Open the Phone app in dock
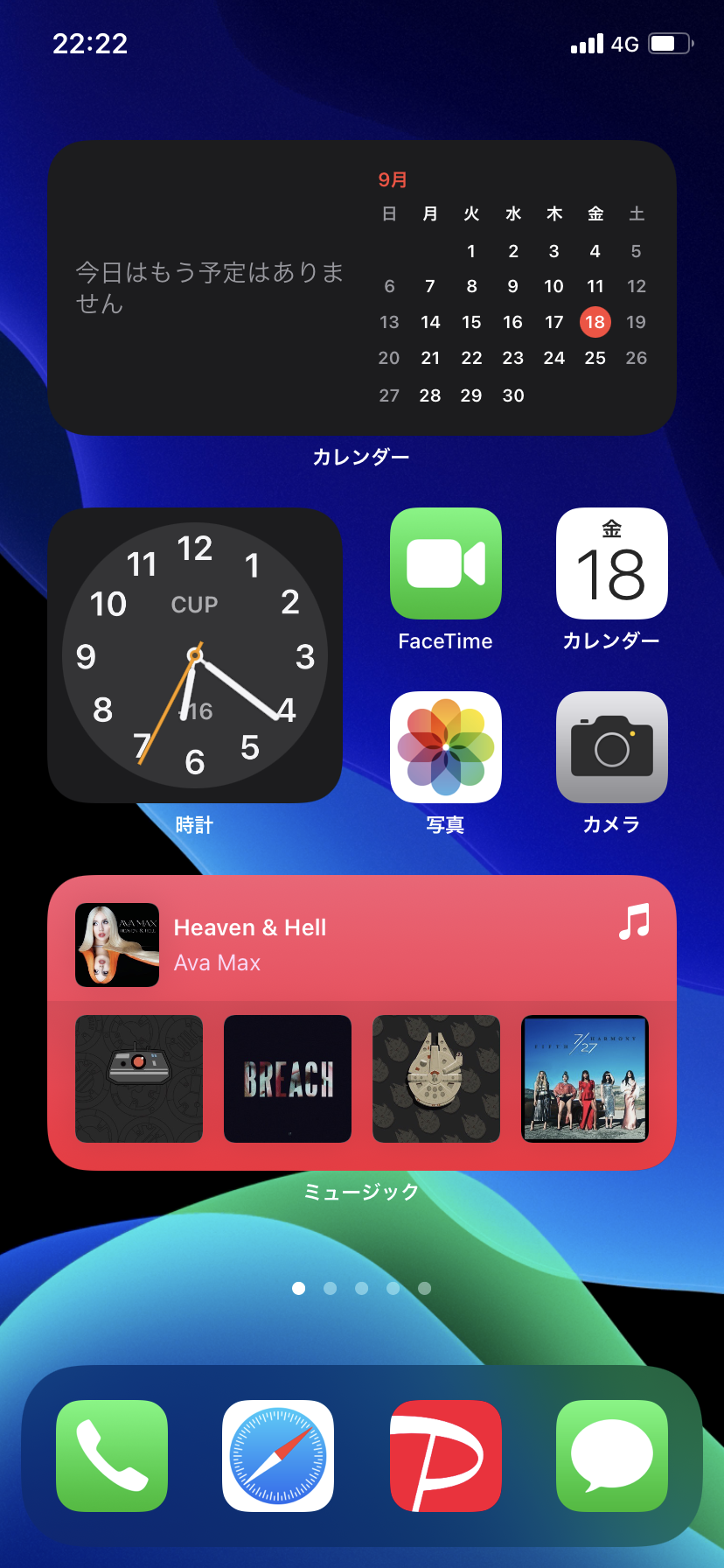Screen dimensions: 724x1568 112,1456
